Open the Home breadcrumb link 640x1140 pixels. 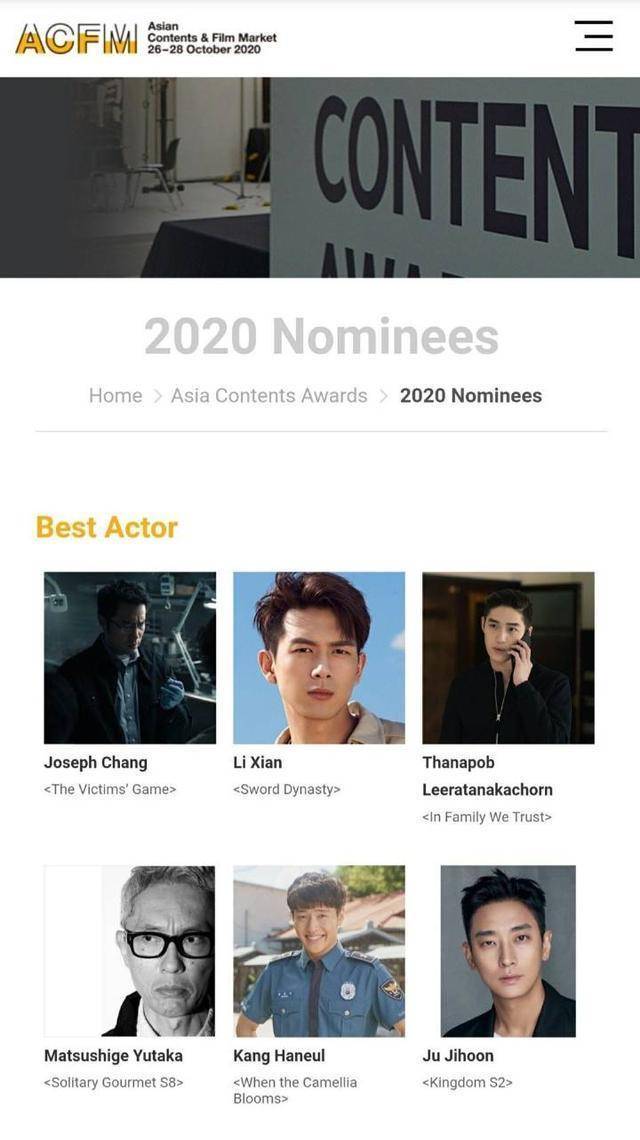[x=115, y=396]
